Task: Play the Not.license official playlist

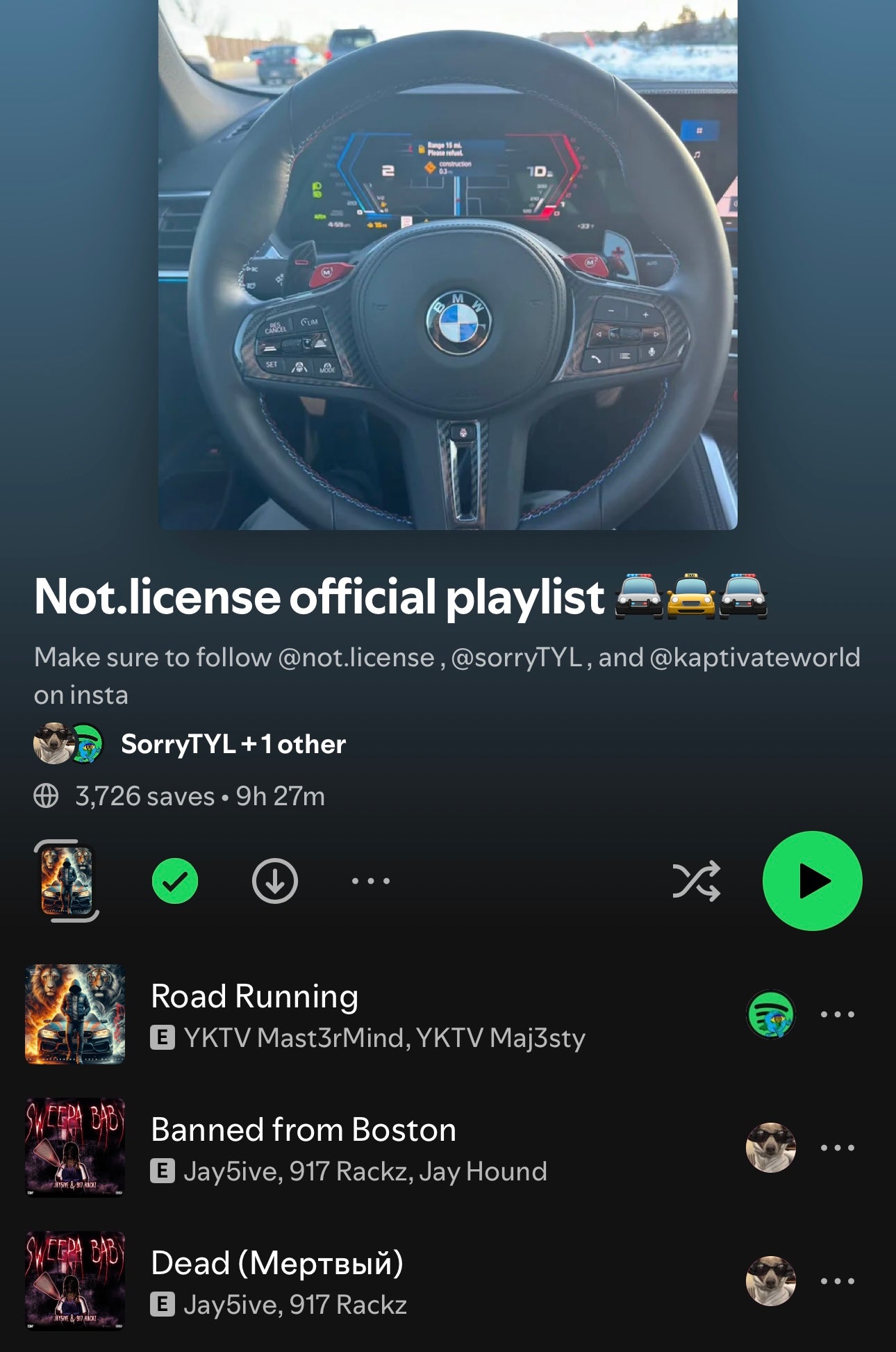Action: pyautogui.click(x=812, y=880)
